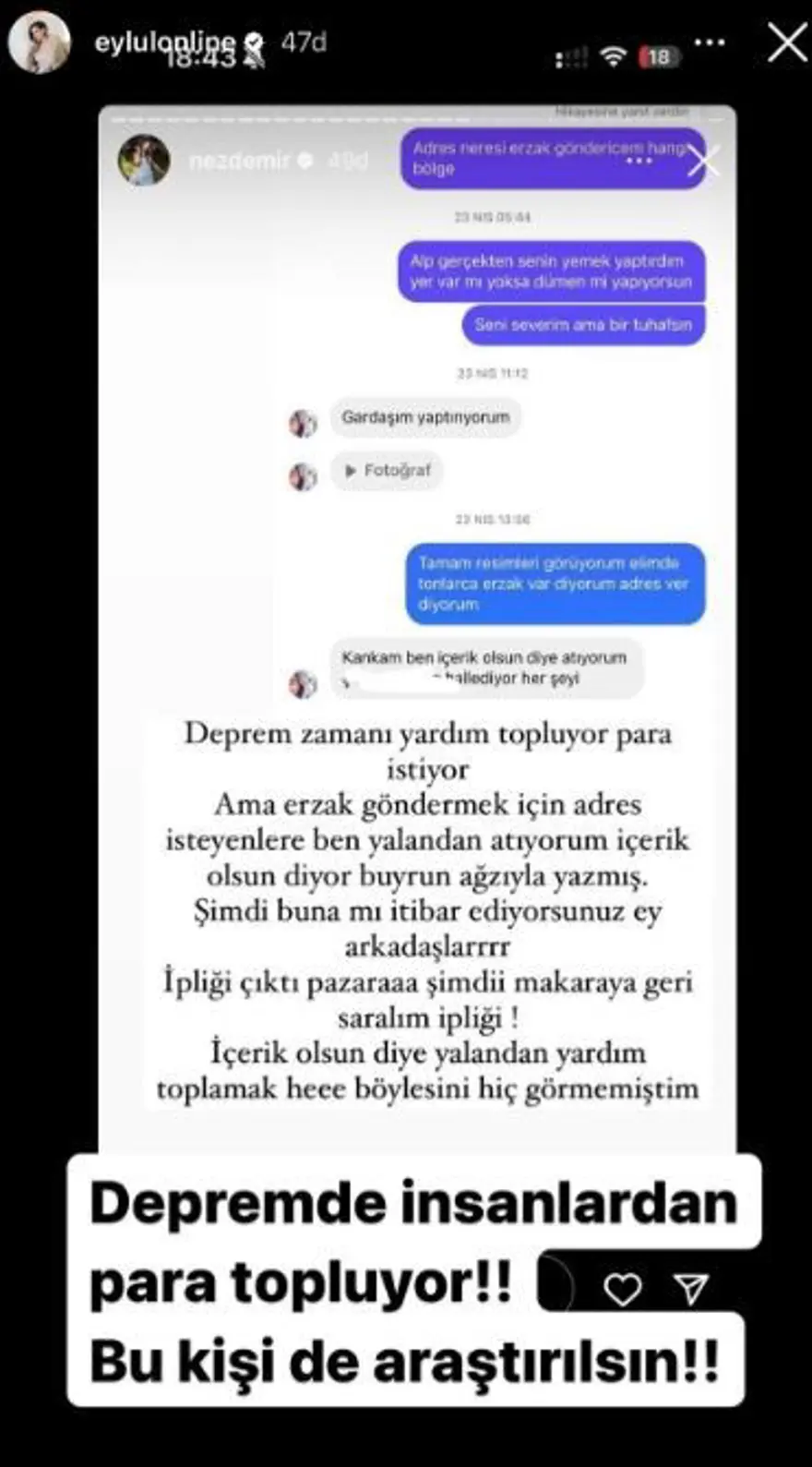This screenshot has width=812, height=1467.
Task: Like this story with the heart
Action: click(x=623, y=1289)
